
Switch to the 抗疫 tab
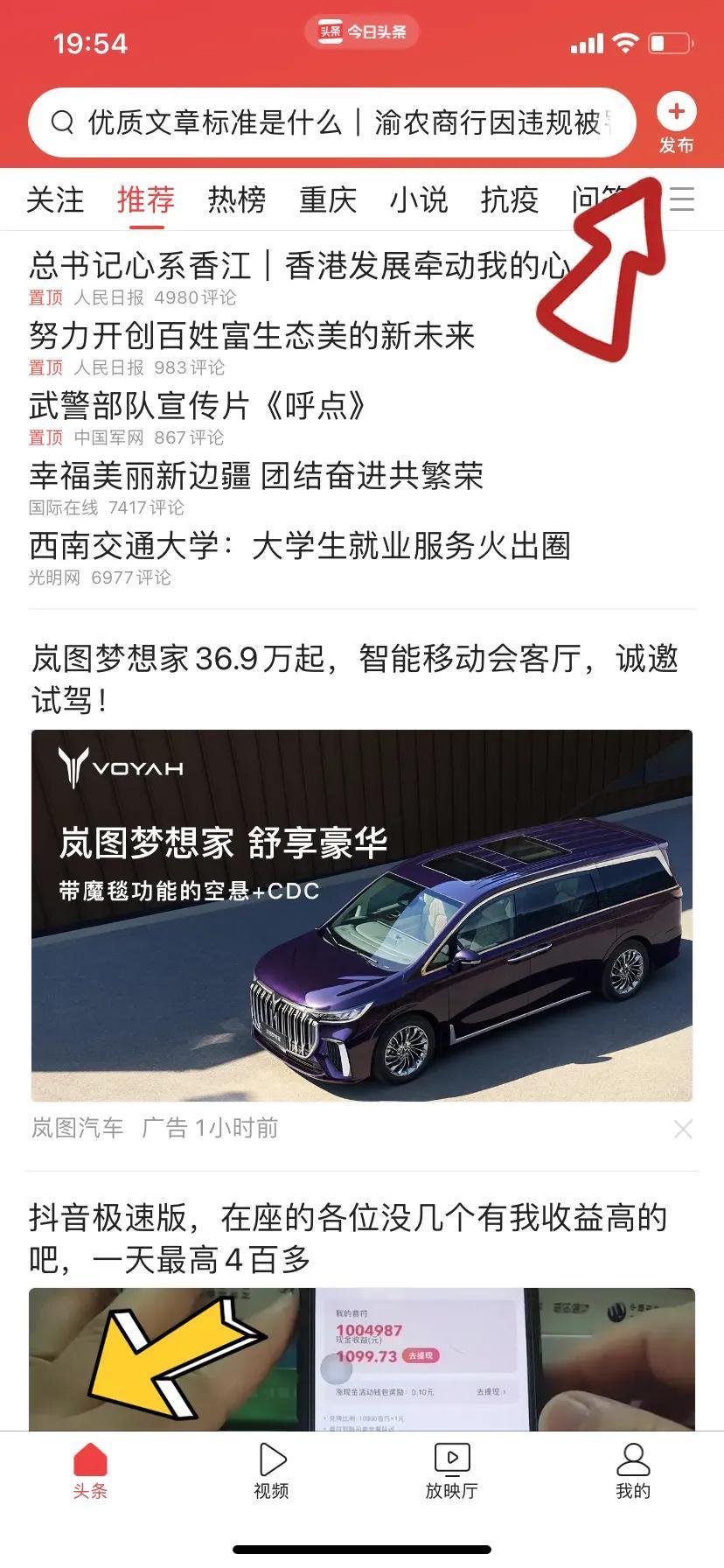[x=509, y=199]
